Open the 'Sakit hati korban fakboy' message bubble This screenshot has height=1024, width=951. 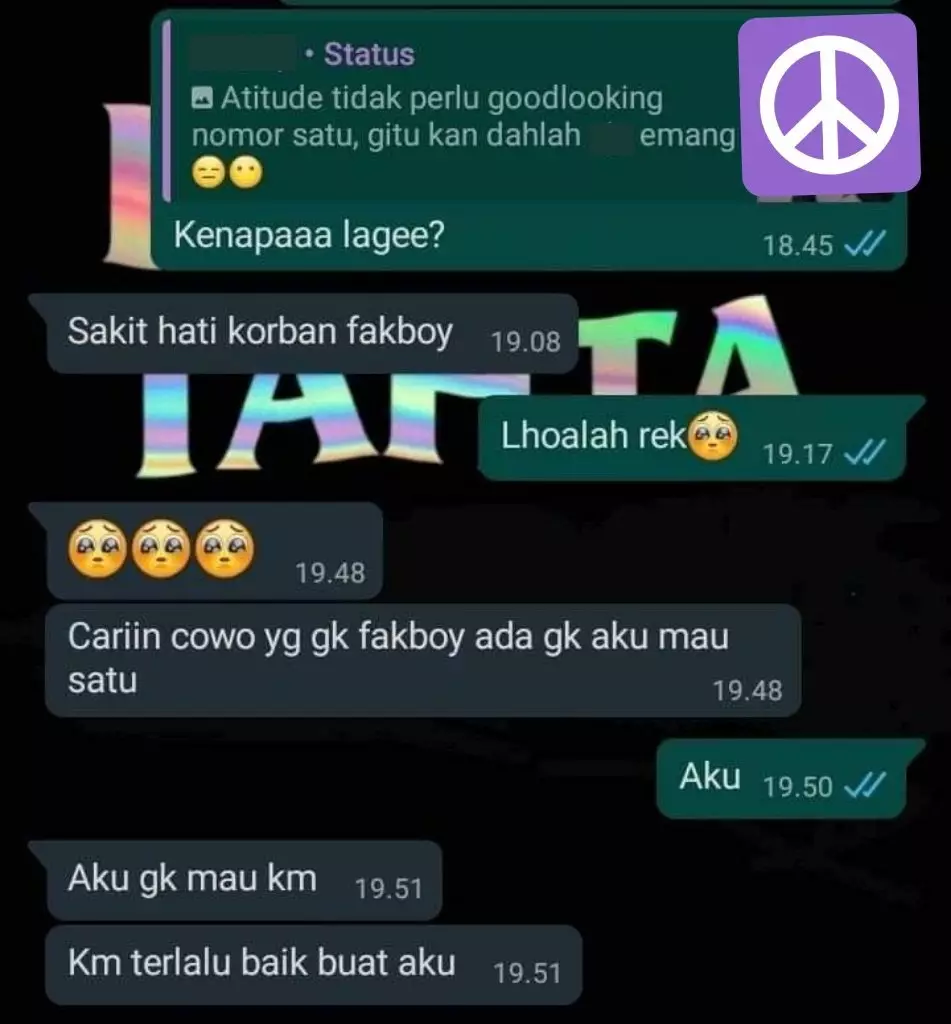260,332
